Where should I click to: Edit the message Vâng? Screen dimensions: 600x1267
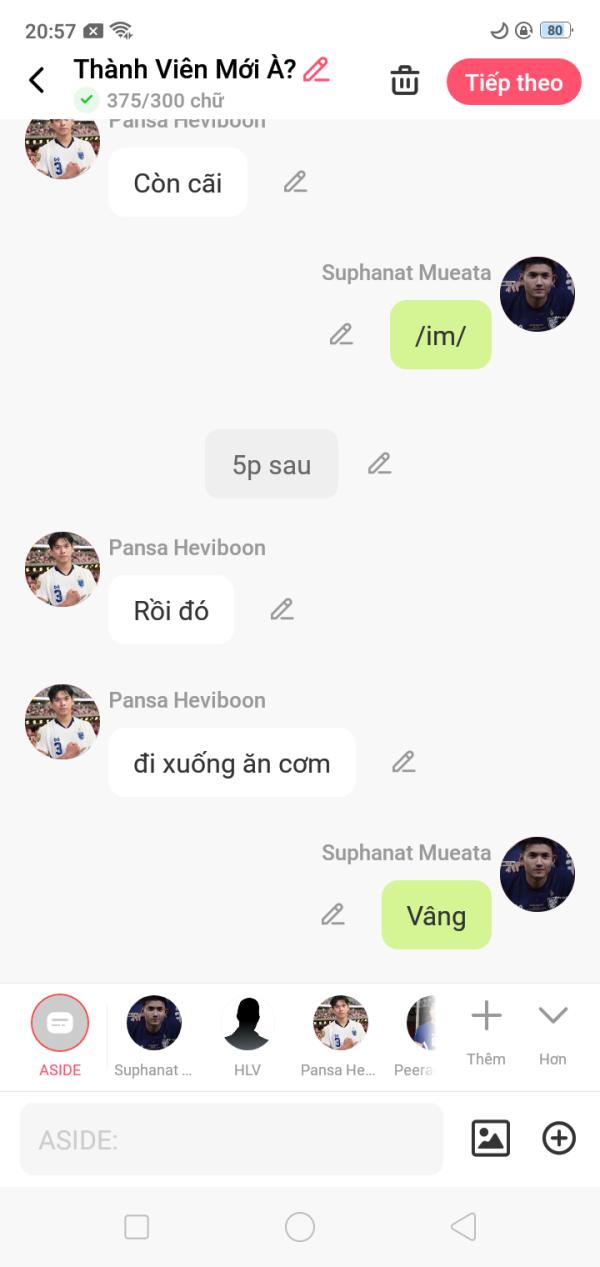point(333,914)
